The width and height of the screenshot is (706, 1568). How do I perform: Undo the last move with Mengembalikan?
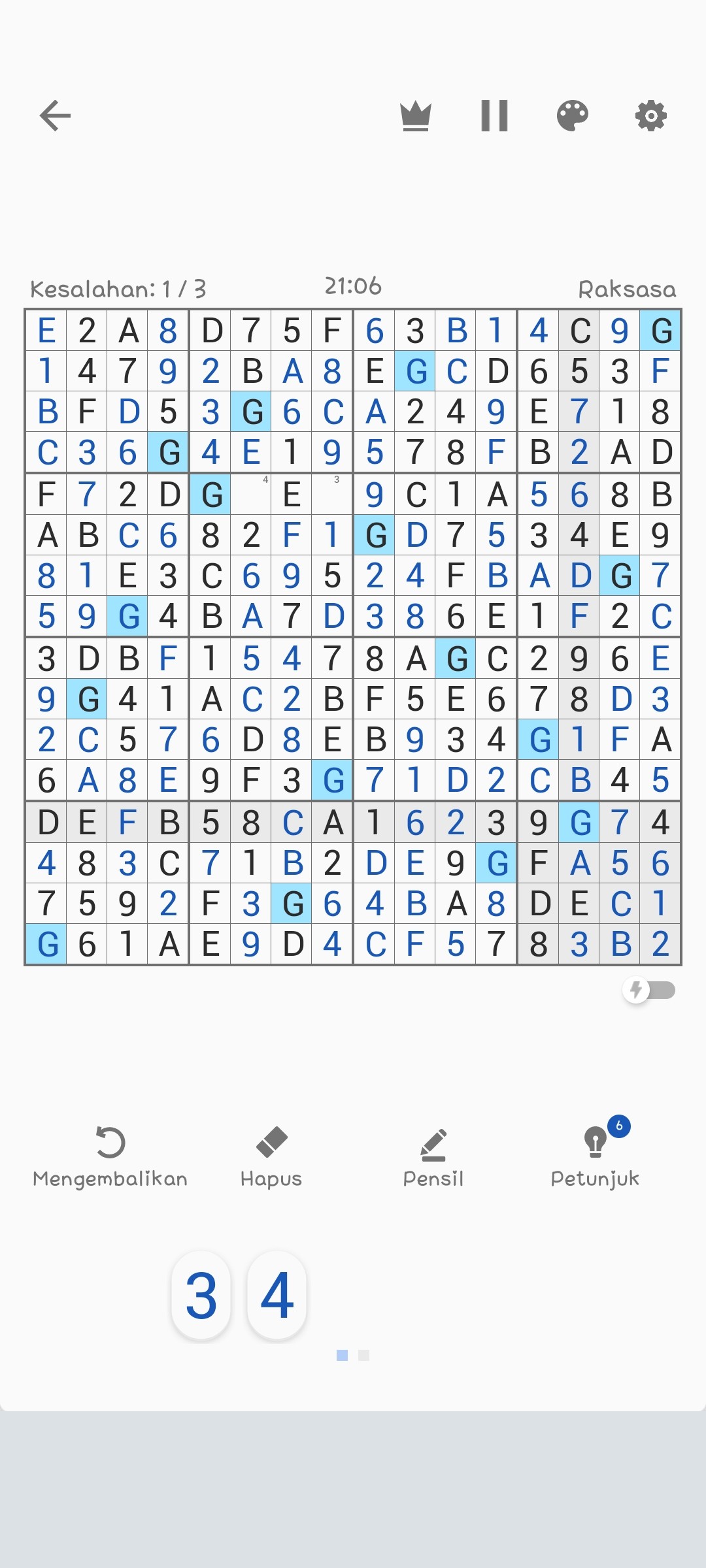tap(110, 1156)
